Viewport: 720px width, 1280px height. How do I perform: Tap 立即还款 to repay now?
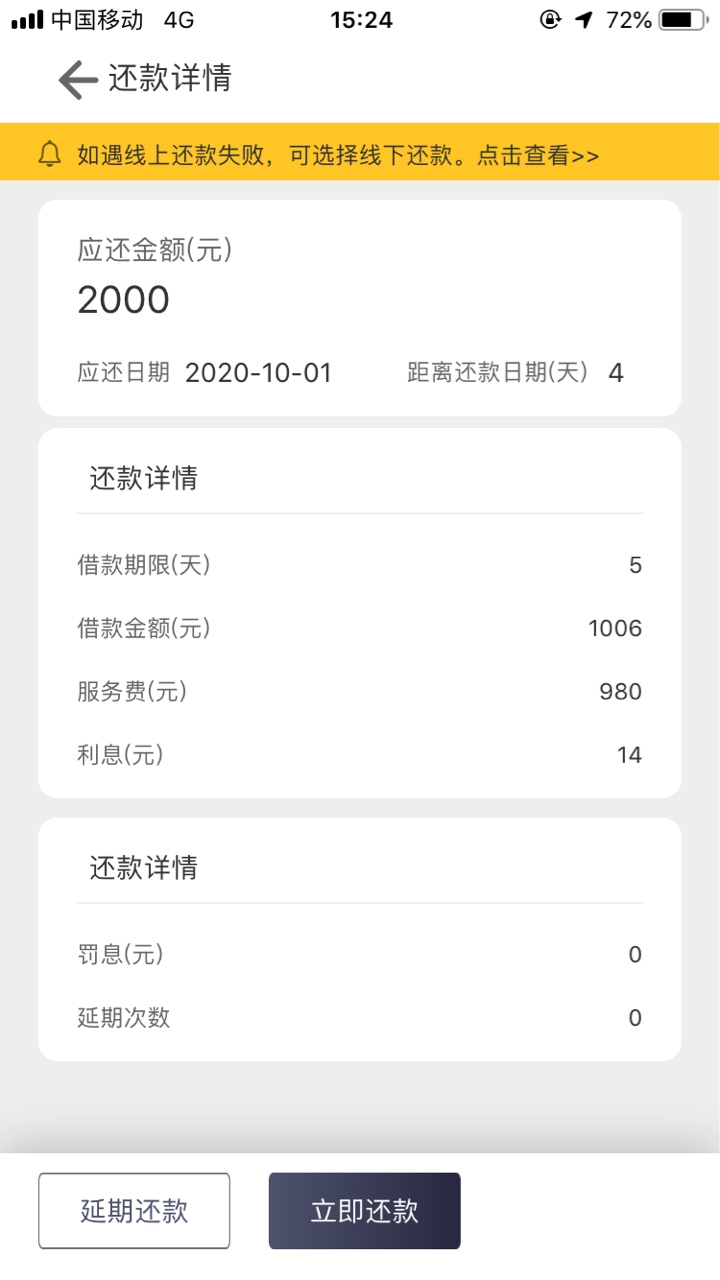coord(364,1211)
